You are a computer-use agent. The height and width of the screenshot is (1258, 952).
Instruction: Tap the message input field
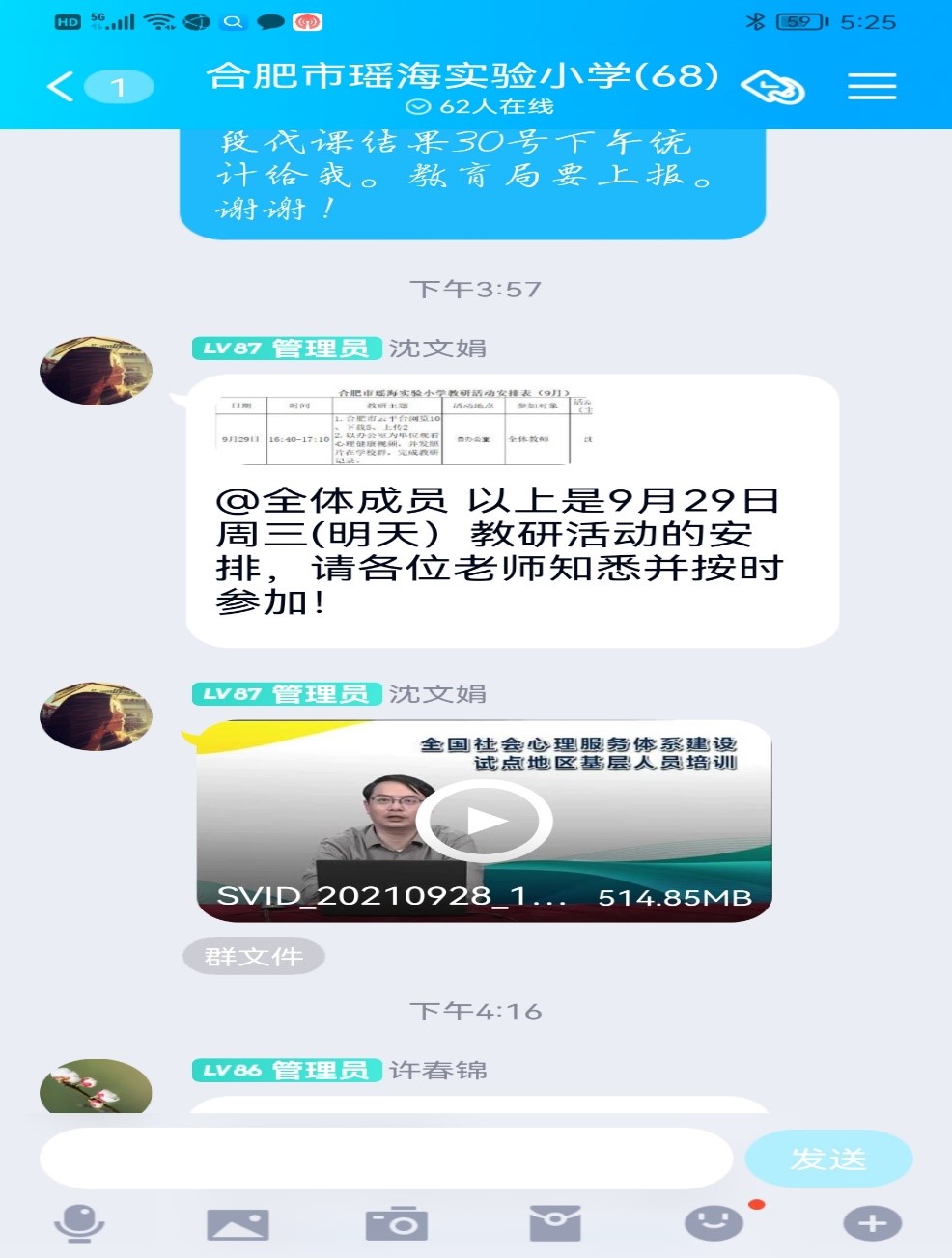pos(386,1159)
